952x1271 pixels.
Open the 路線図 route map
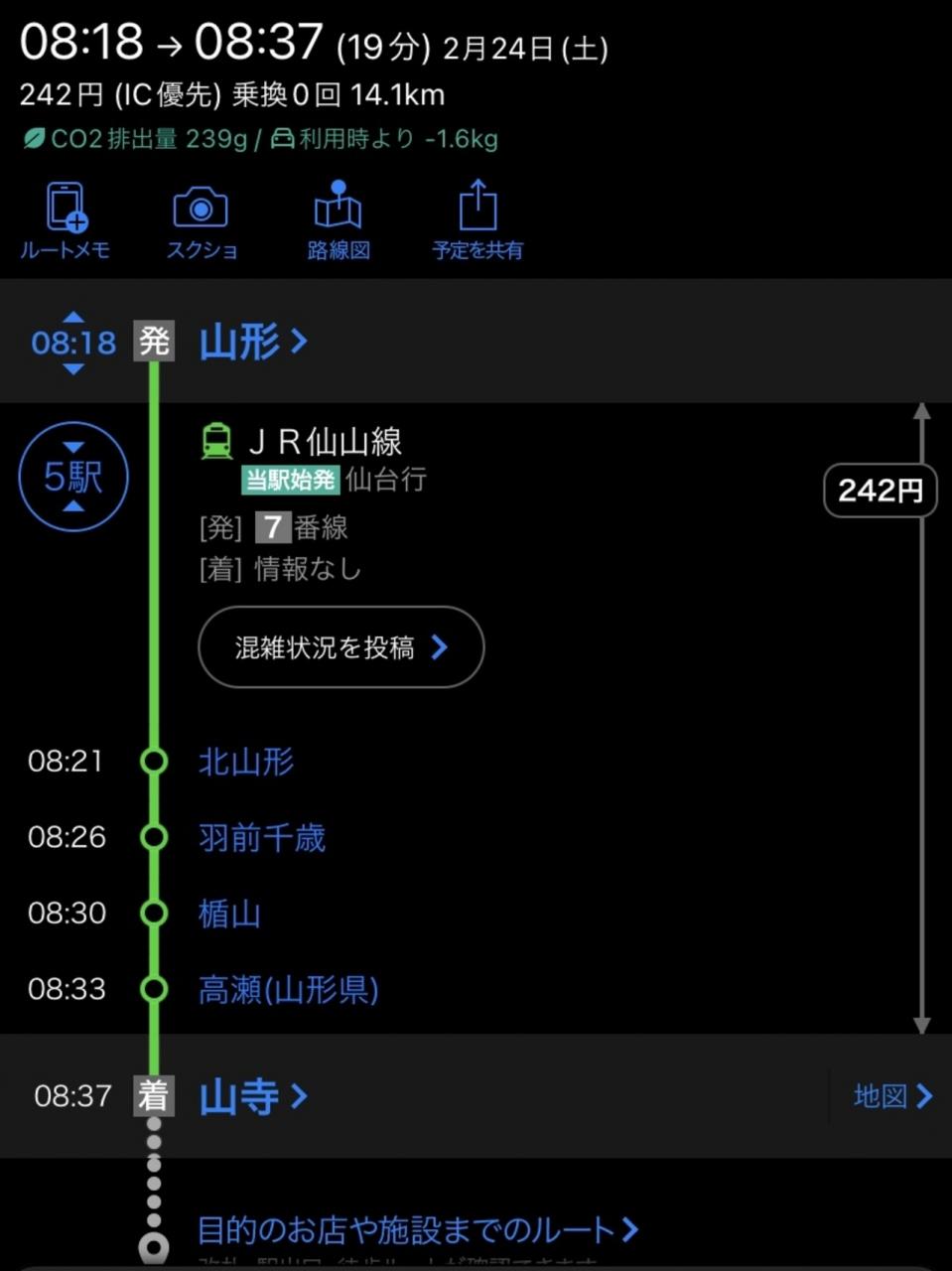tap(339, 220)
